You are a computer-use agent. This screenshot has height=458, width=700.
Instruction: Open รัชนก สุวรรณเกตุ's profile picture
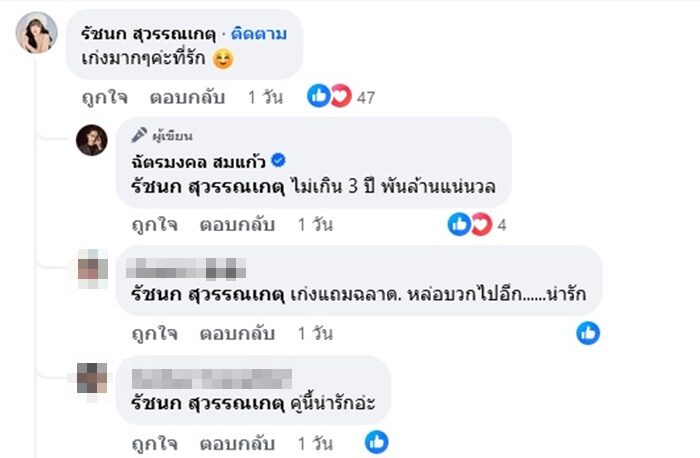[35, 37]
